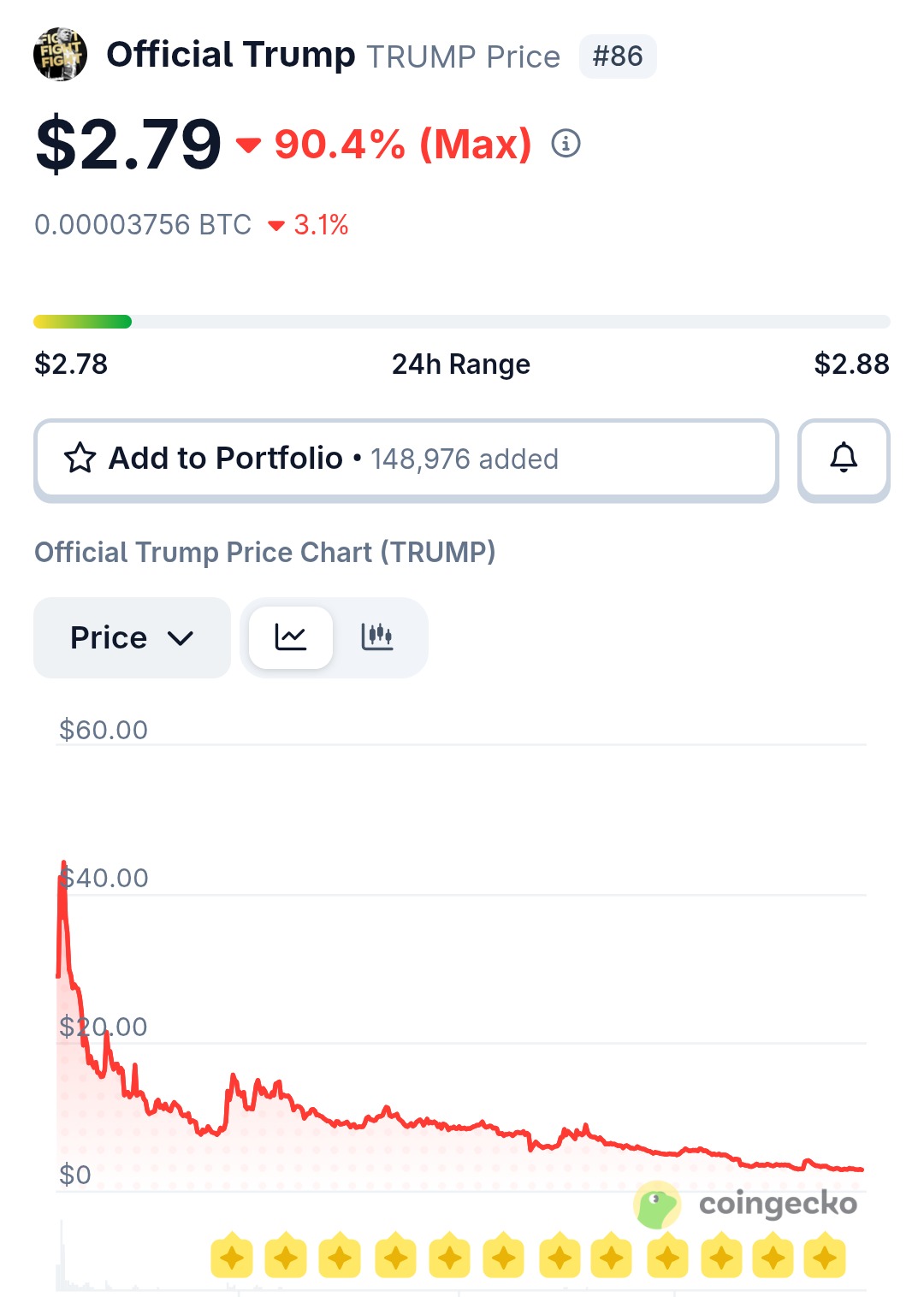The image size is (924, 1297).
Task: Switch to line chart view
Action: coord(291,637)
